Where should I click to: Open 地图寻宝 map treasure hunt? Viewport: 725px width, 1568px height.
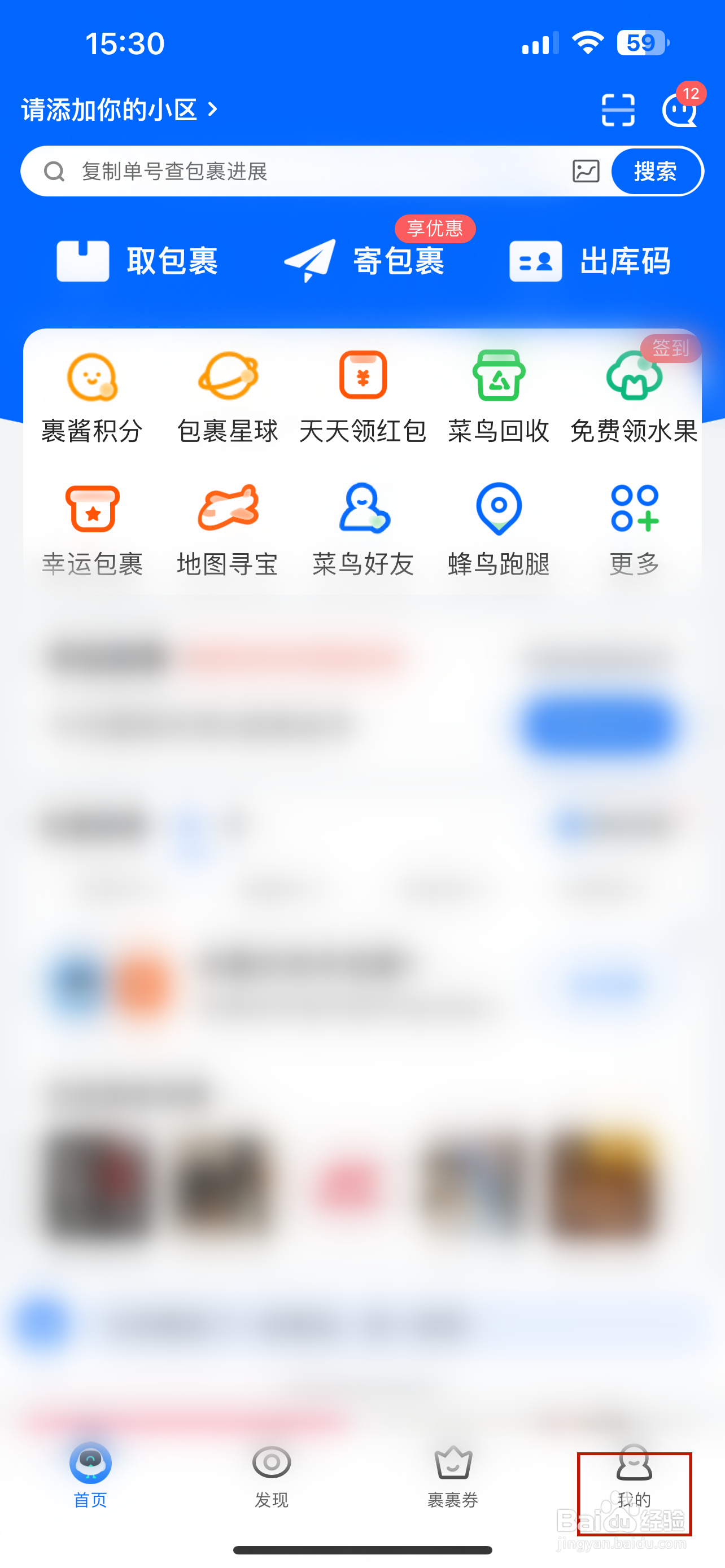(x=227, y=528)
